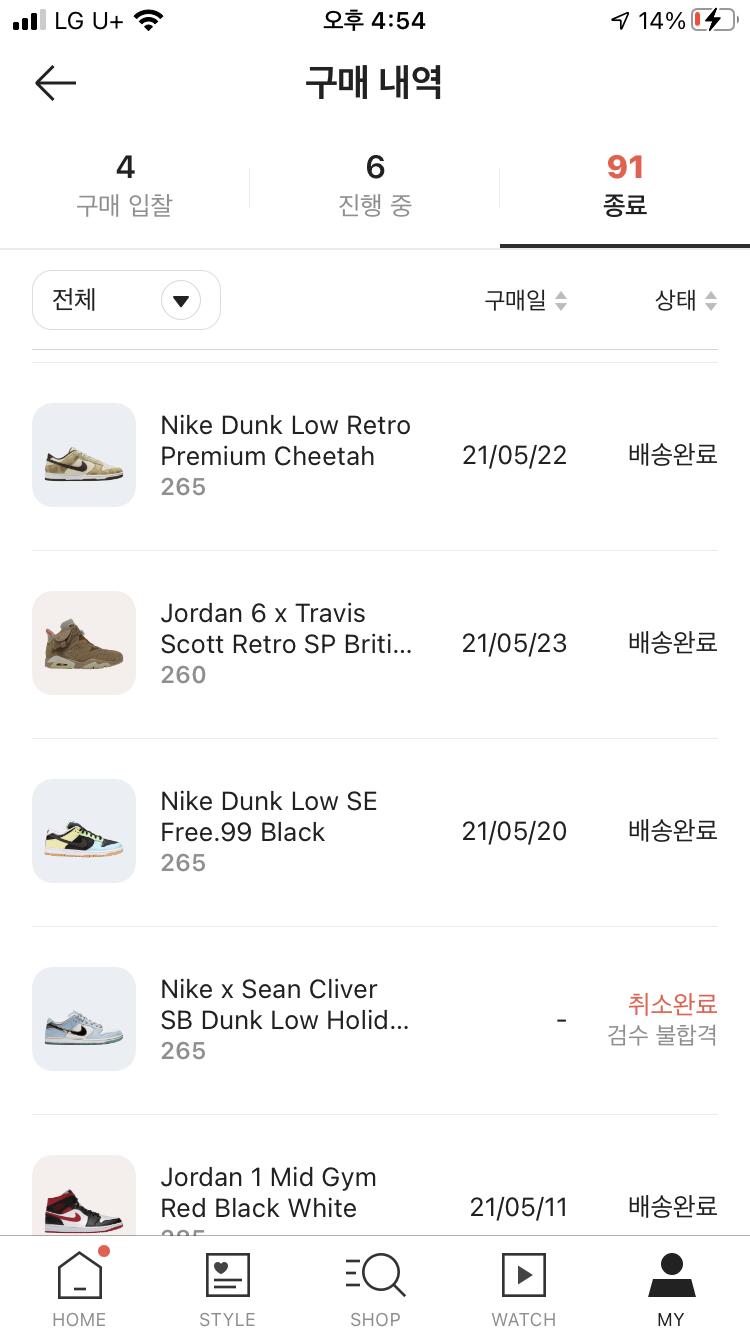The height and width of the screenshot is (1334, 750).
Task: Expand the 전체 filter dropdown
Action: tap(126, 300)
